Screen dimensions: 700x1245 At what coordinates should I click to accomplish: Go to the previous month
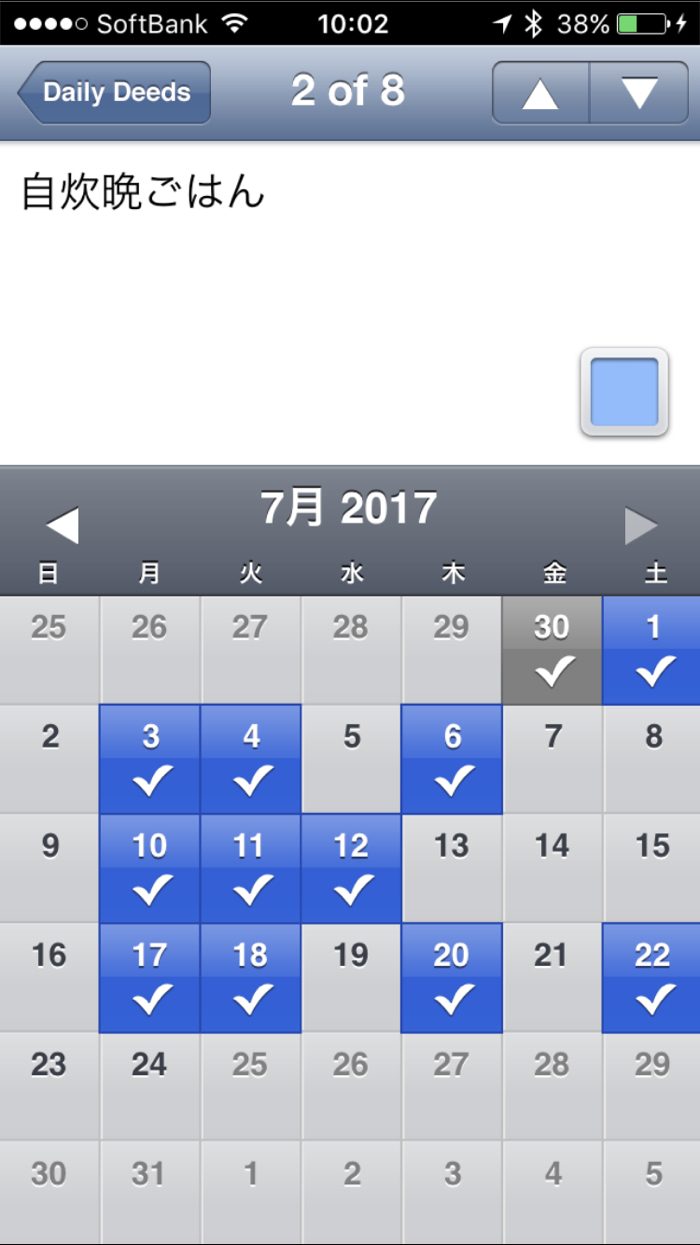click(x=62, y=525)
